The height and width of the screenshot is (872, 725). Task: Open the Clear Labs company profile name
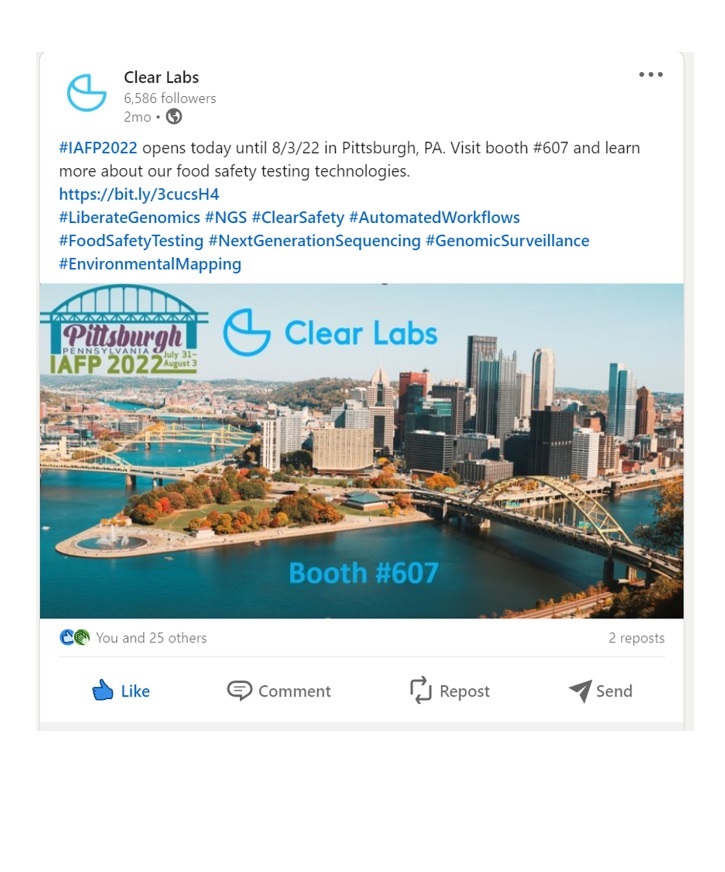click(x=161, y=77)
